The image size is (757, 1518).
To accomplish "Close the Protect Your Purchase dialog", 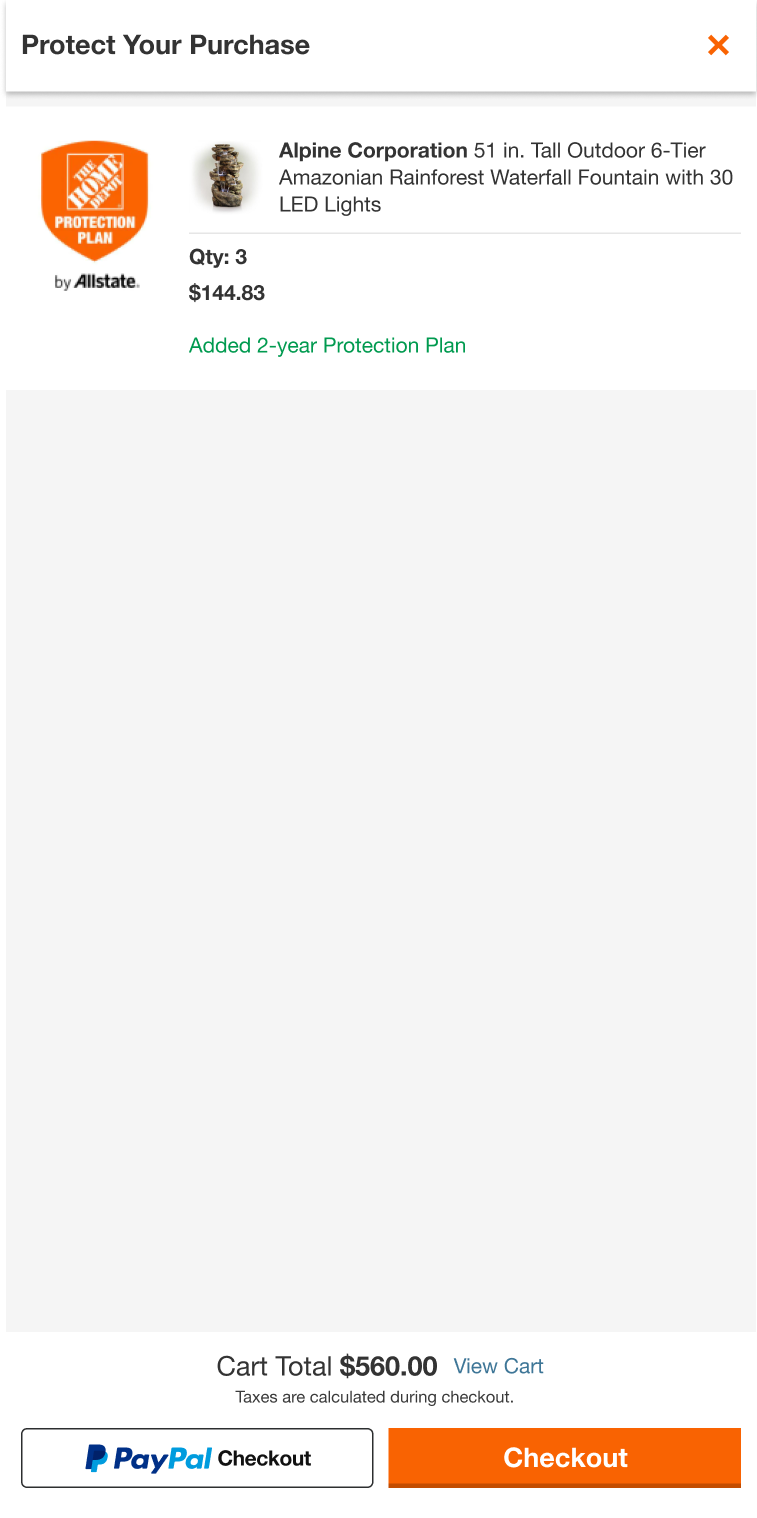I will 718,45.
